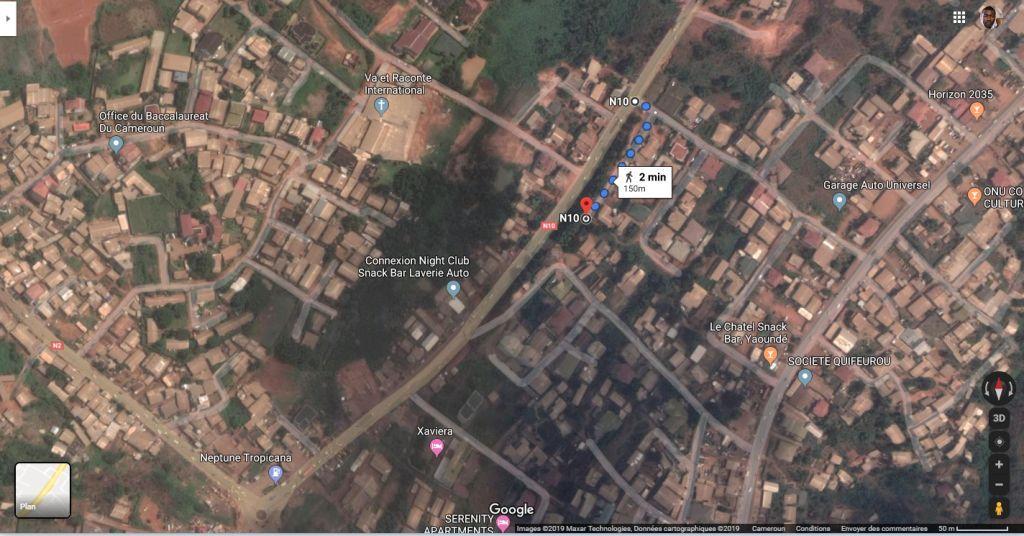Open Le Chatel Snack Bar marker
The height and width of the screenshot is (536, 1024).
[x=770, y=354]
